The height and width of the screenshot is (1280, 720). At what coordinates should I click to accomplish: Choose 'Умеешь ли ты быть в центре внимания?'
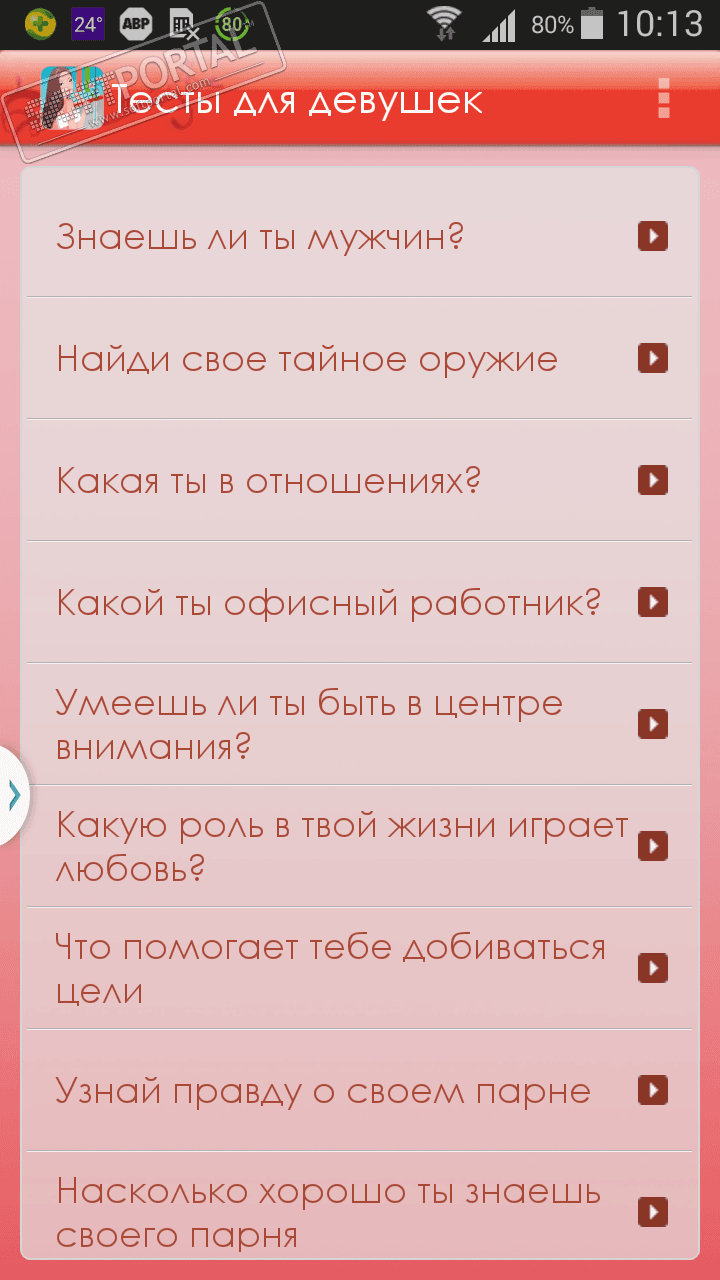point(360,724)
